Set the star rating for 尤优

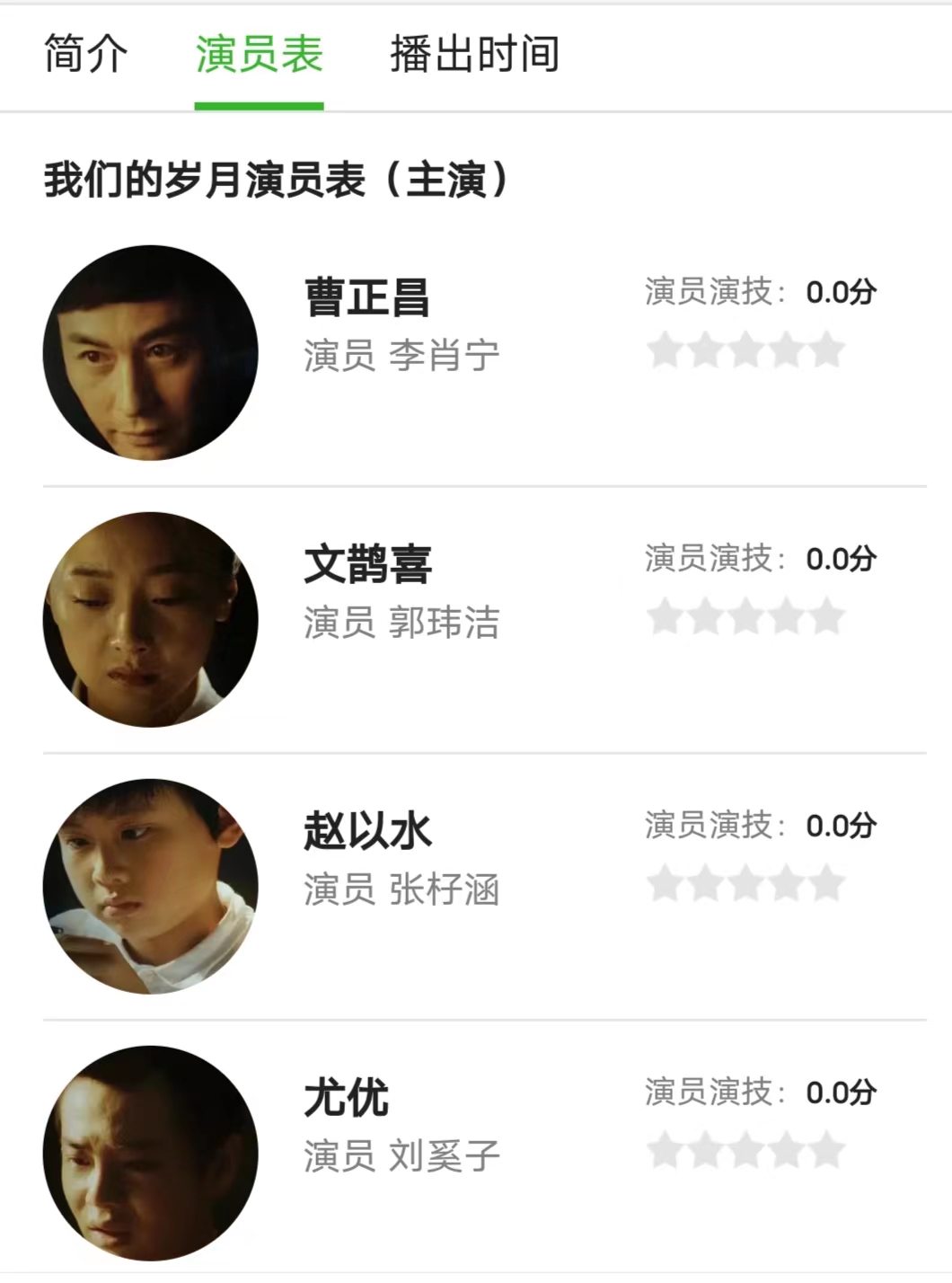coord(745,1151)
